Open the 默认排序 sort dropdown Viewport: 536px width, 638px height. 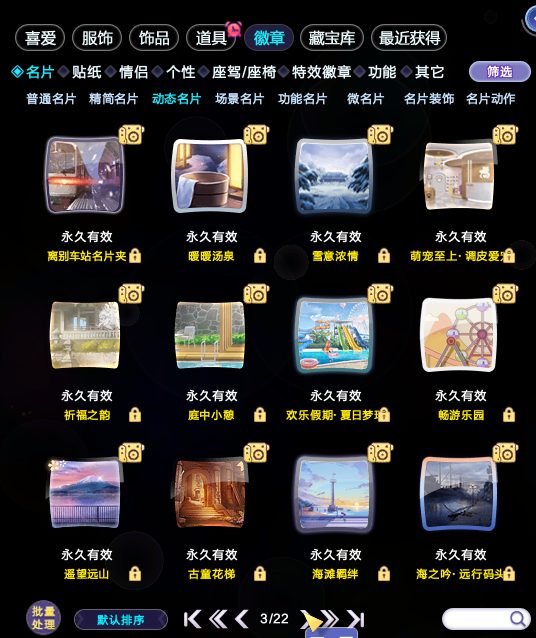tap(121, 620)
